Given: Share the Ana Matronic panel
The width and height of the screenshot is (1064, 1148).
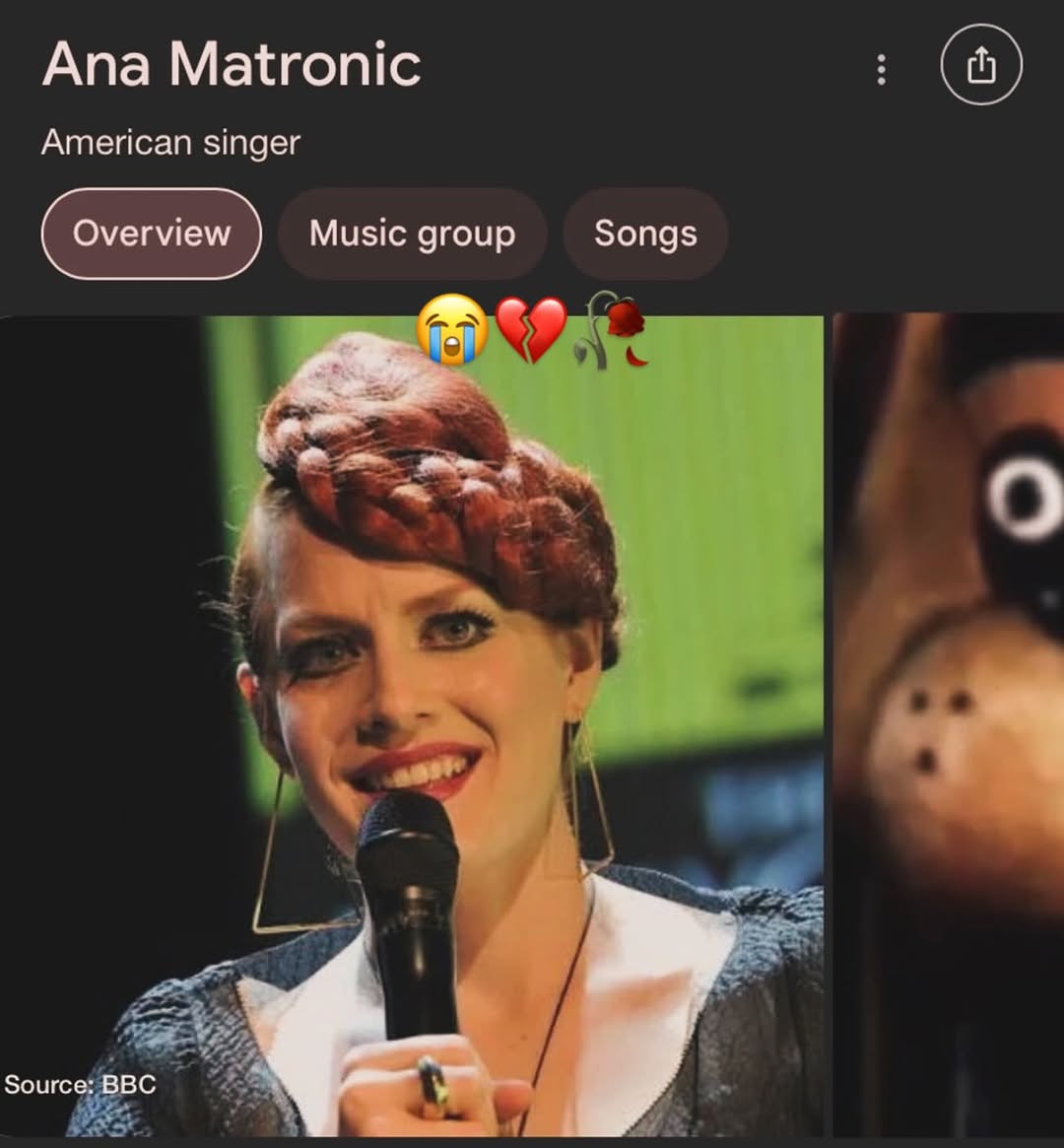Looking at the screenshot, I should click(x=981, y=66).
